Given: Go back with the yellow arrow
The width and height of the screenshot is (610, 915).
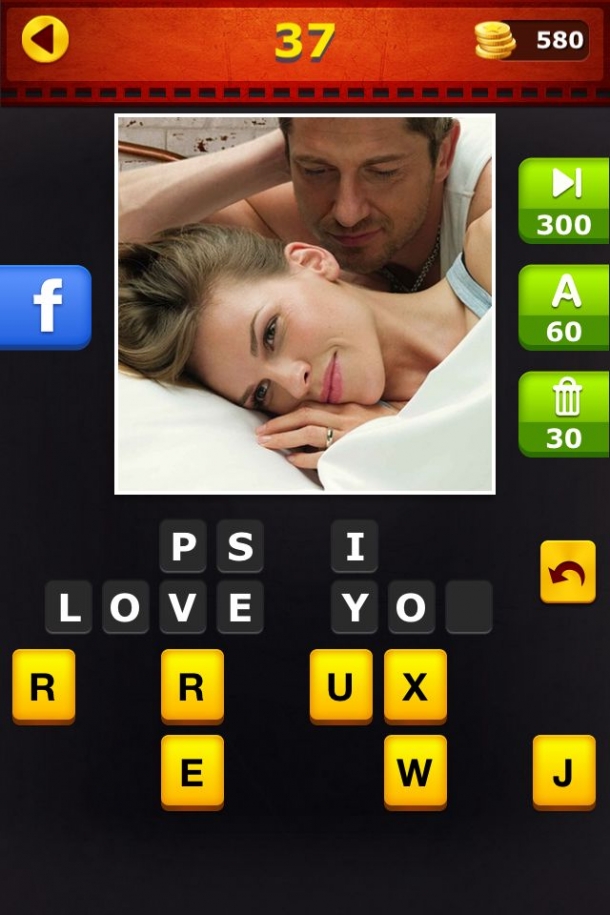Looking at the screenshot, I should point(44,40).
